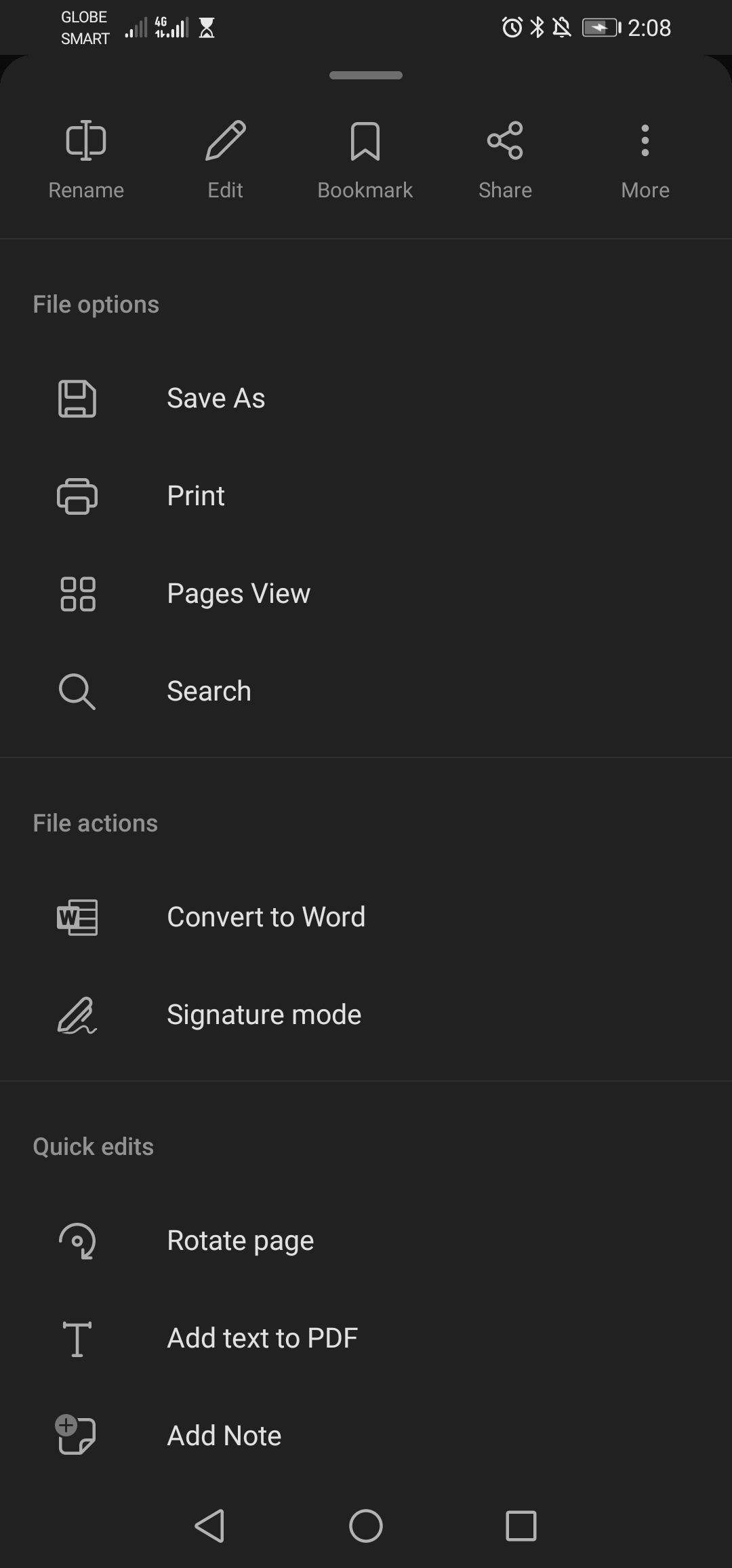
Task: Select Save As
Action: (x=216, y=398)
